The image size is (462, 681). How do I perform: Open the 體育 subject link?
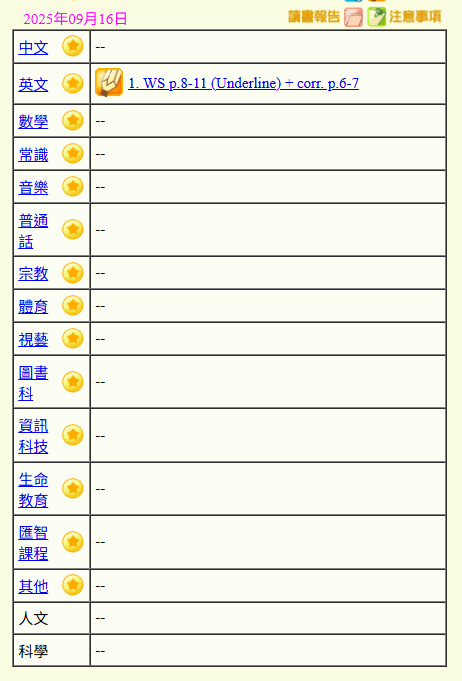[x=33, y=307]
